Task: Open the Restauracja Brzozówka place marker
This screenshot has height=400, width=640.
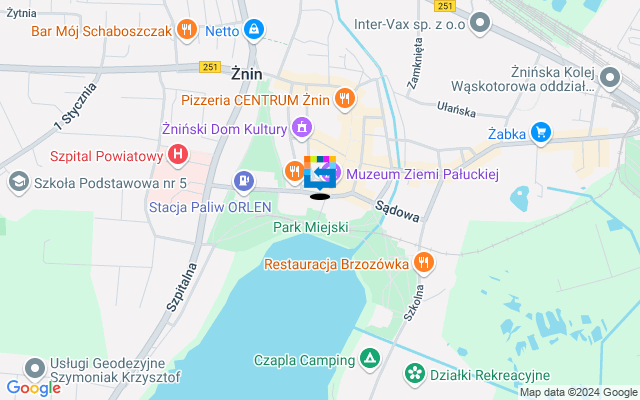Action: [x=423, y=263]
